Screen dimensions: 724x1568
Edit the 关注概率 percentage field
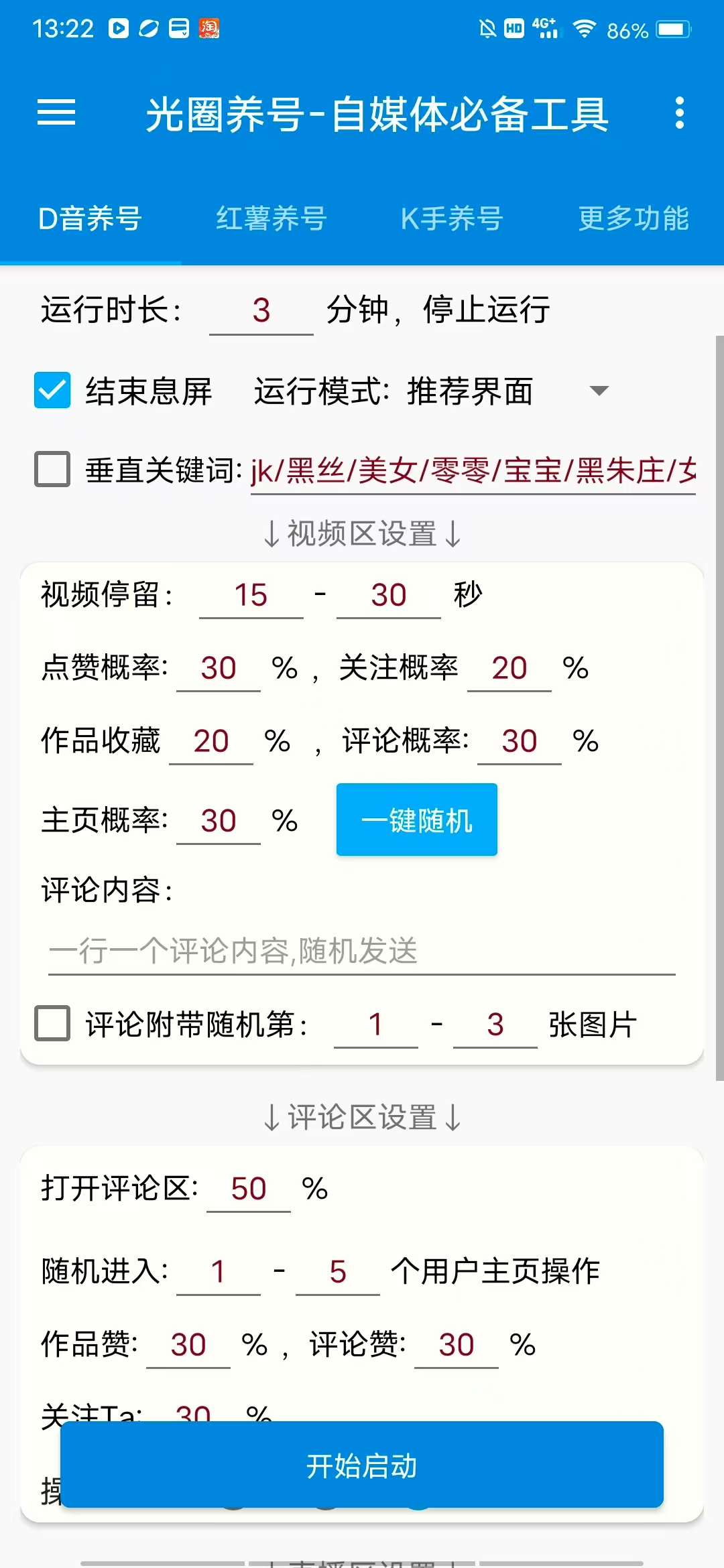[509, 669]
